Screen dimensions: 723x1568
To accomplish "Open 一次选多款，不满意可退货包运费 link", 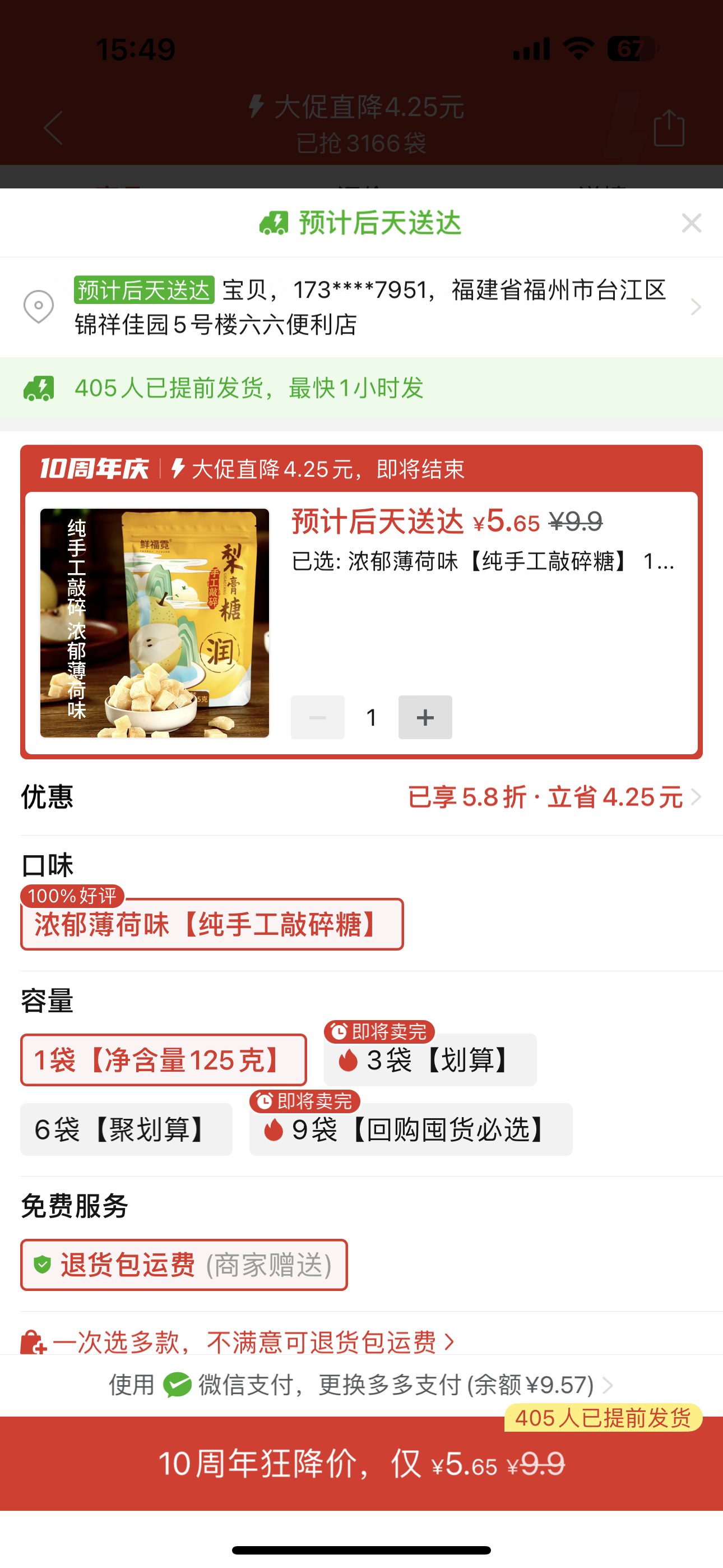I will (x=243, y=1342).
